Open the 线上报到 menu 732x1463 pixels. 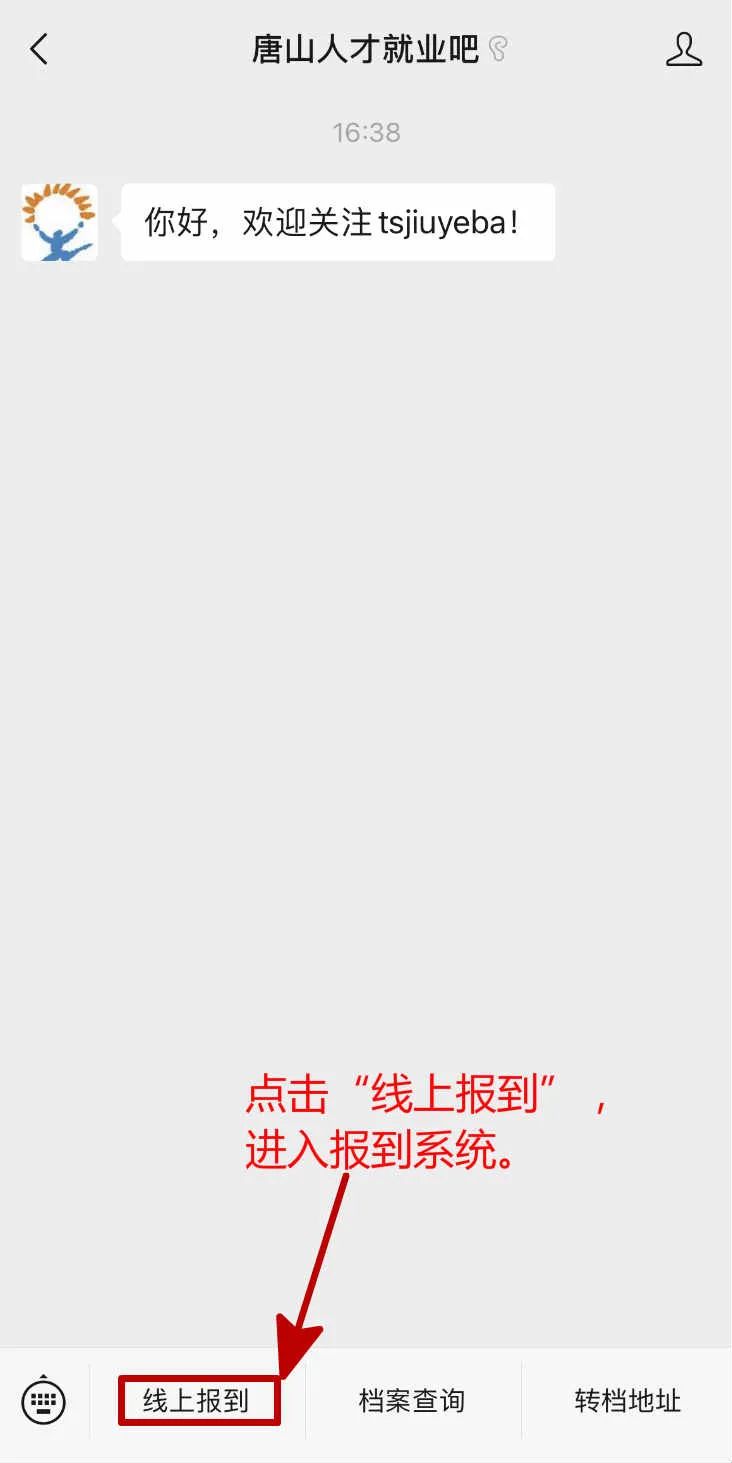click(197, 1401)
